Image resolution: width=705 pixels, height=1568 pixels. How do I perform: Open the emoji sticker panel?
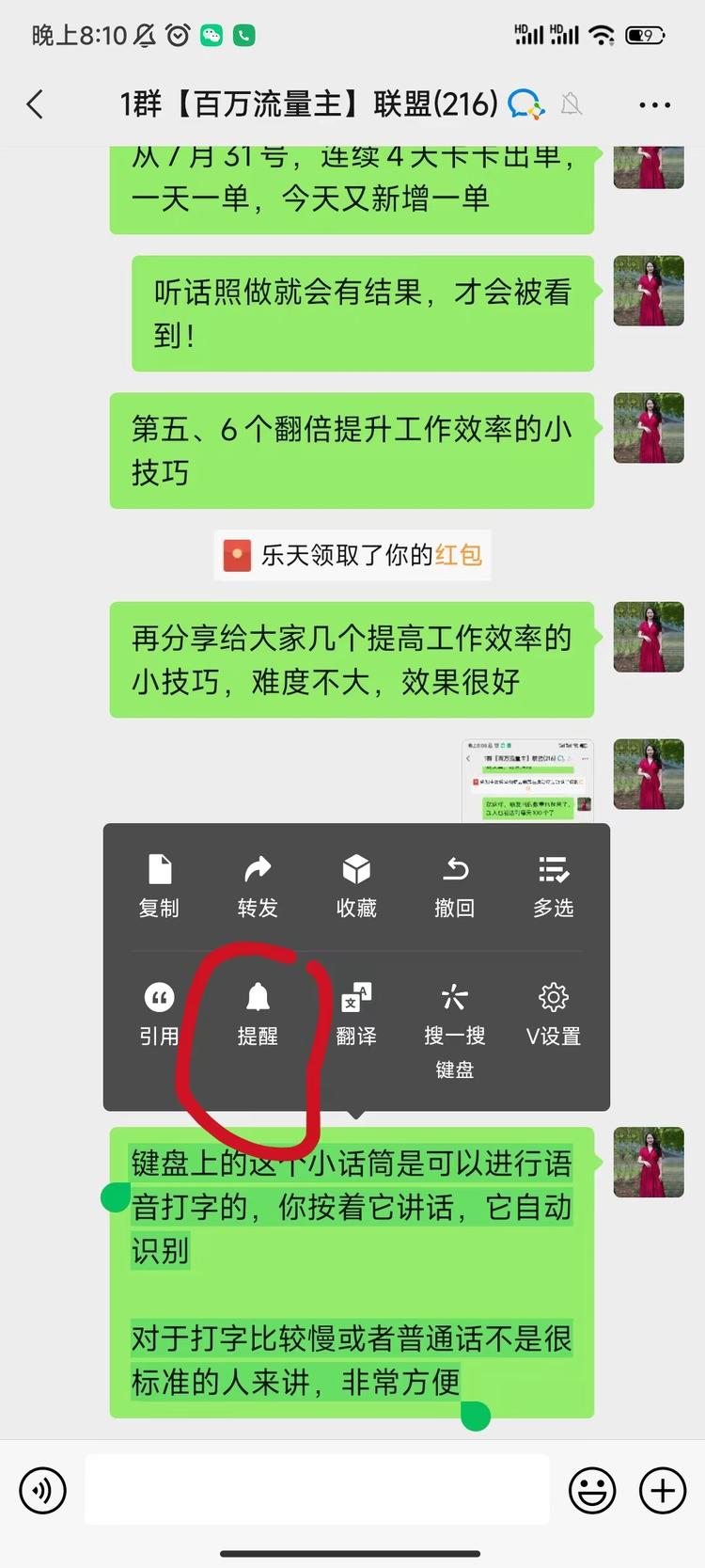(x=592, y=1491)
